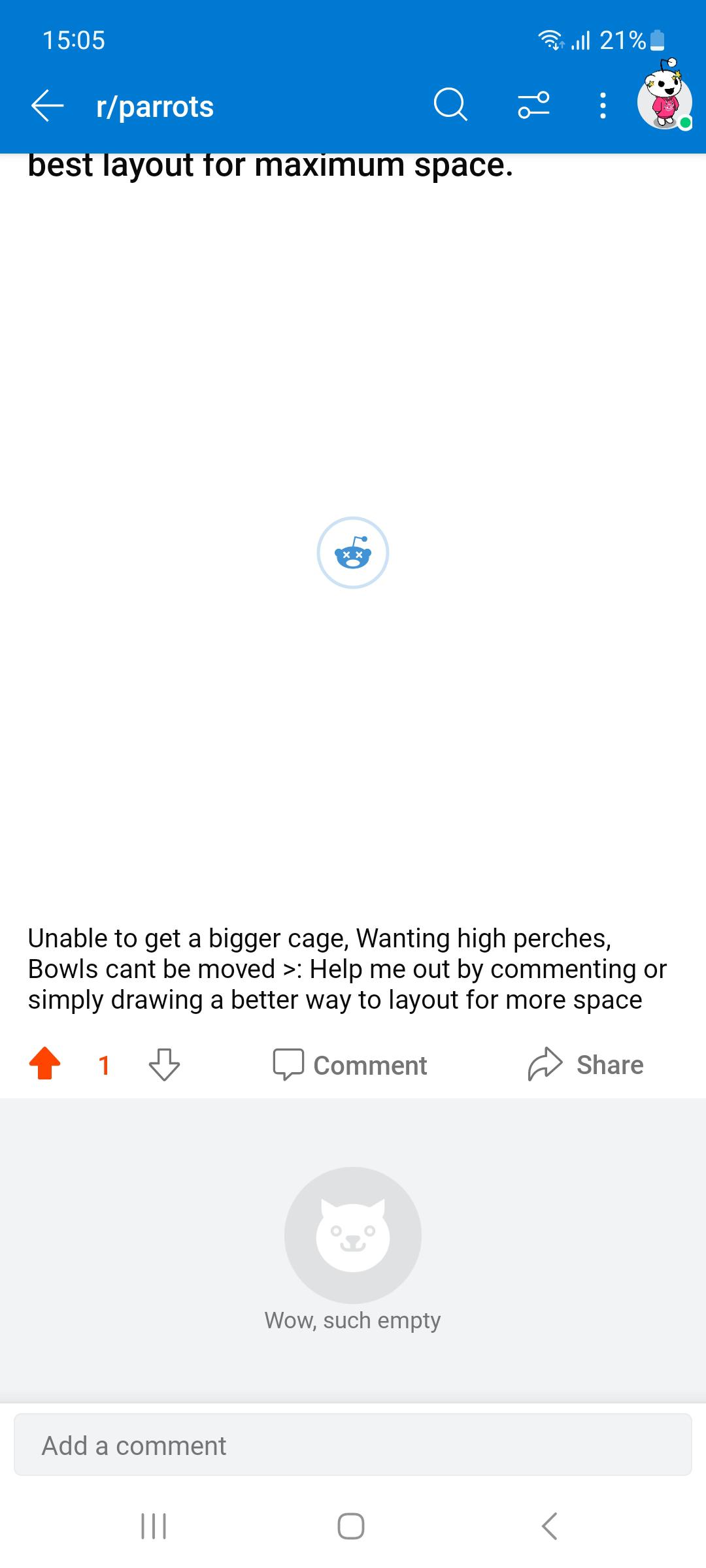706x1568 pixels.
Task: Go to the device home screen
Action: [351, 1526]
